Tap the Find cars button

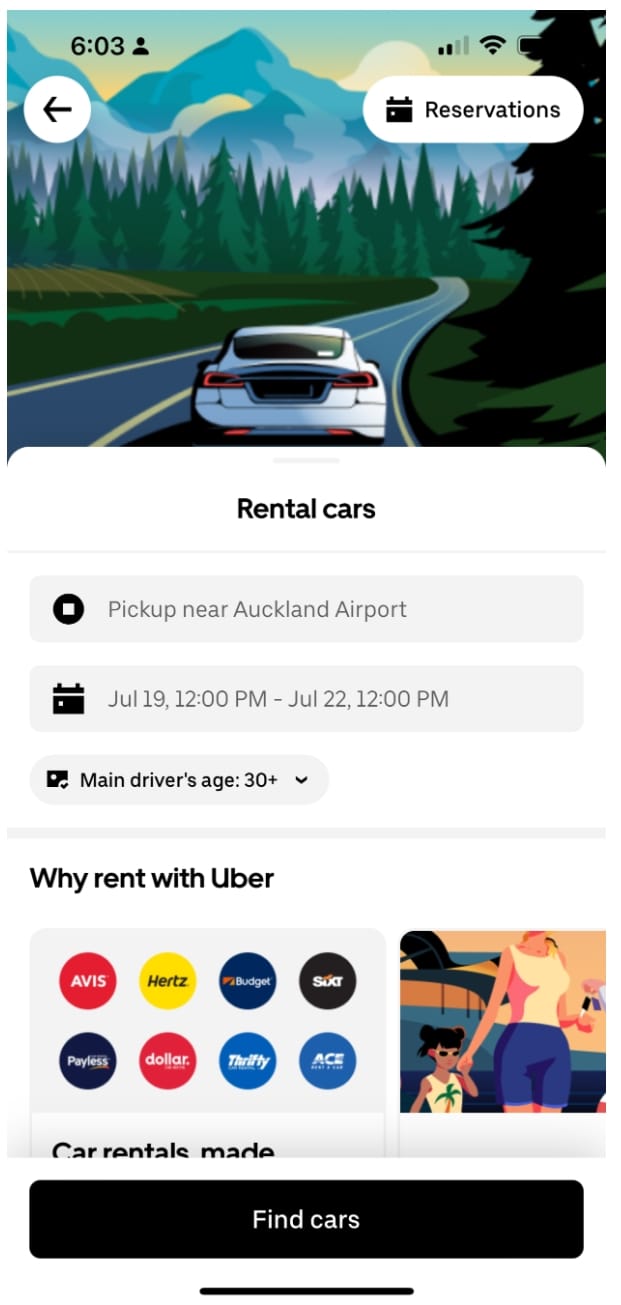point(306,1219)
